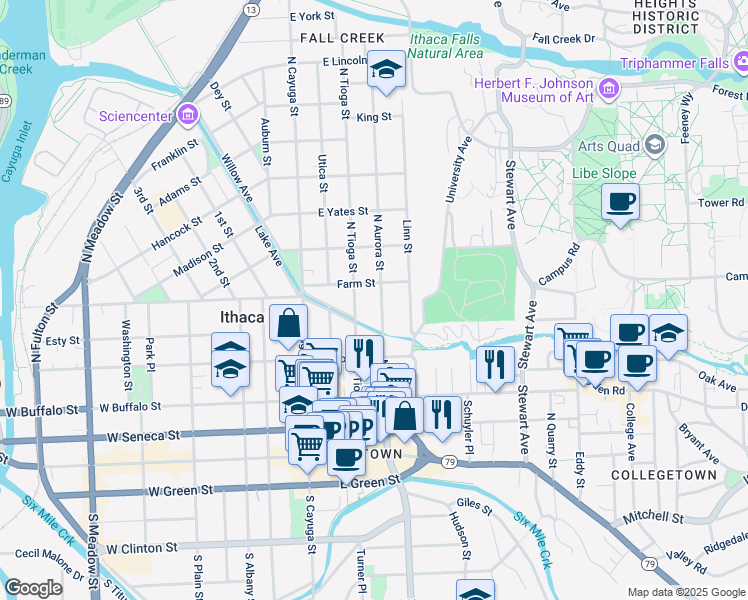Select the Arts Quad pin
This screenshot has width=748, height=600.
click(x=654, y=146)
